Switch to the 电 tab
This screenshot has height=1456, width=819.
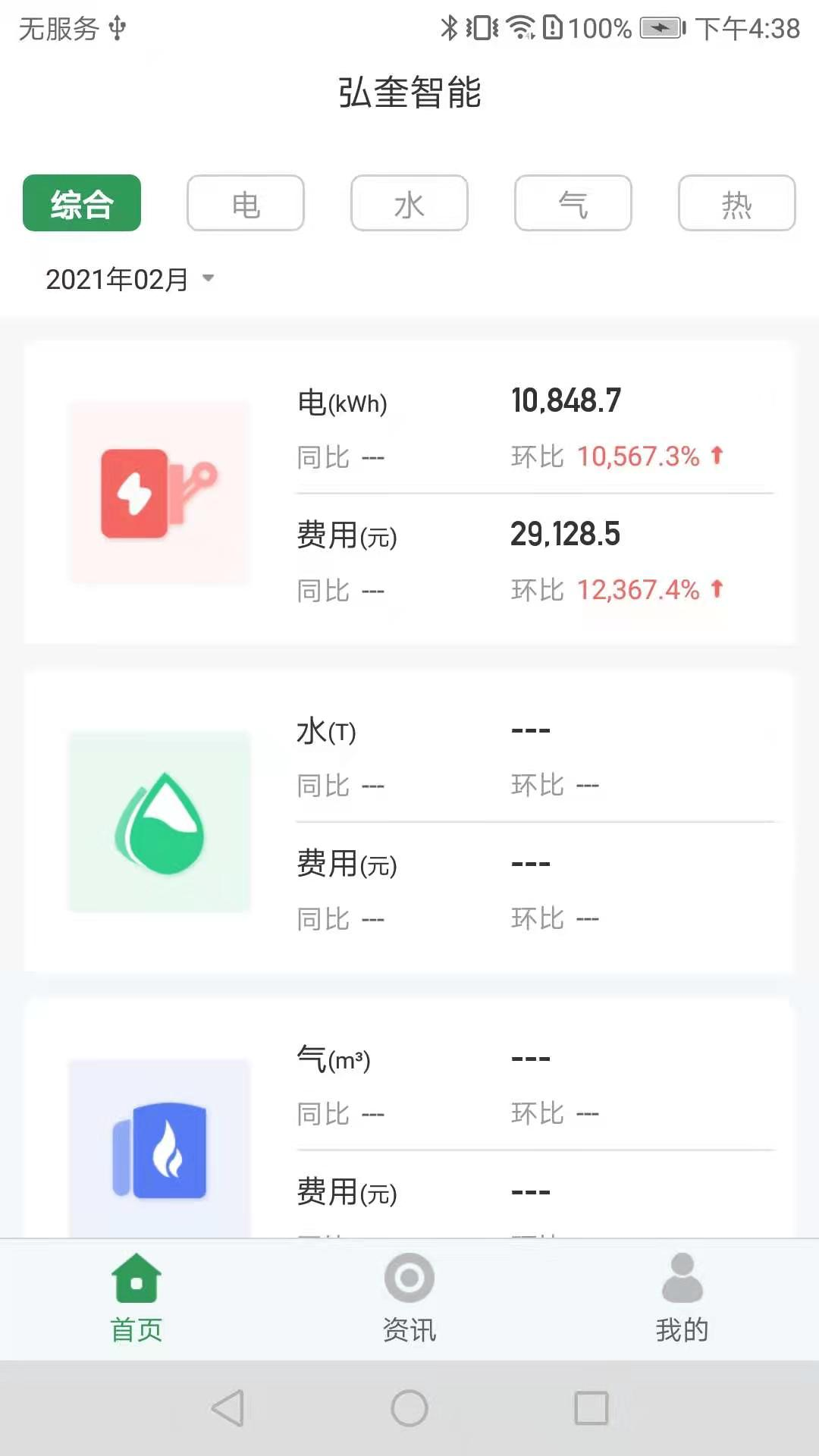pyautogui.click(x=246, y=203)
